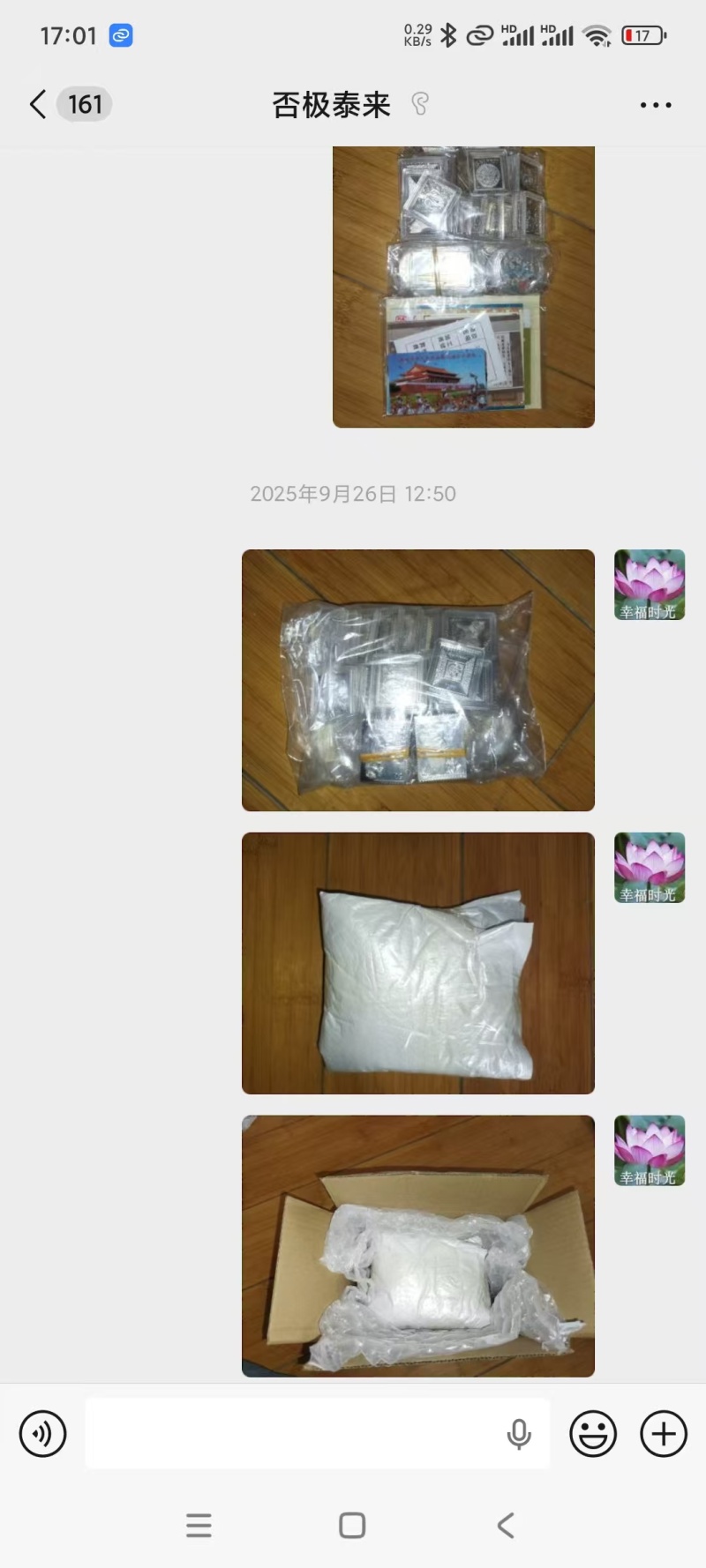Screen dimensions: 706x1568
Task: View the bagged silver items photo
Action: (417, 679)
